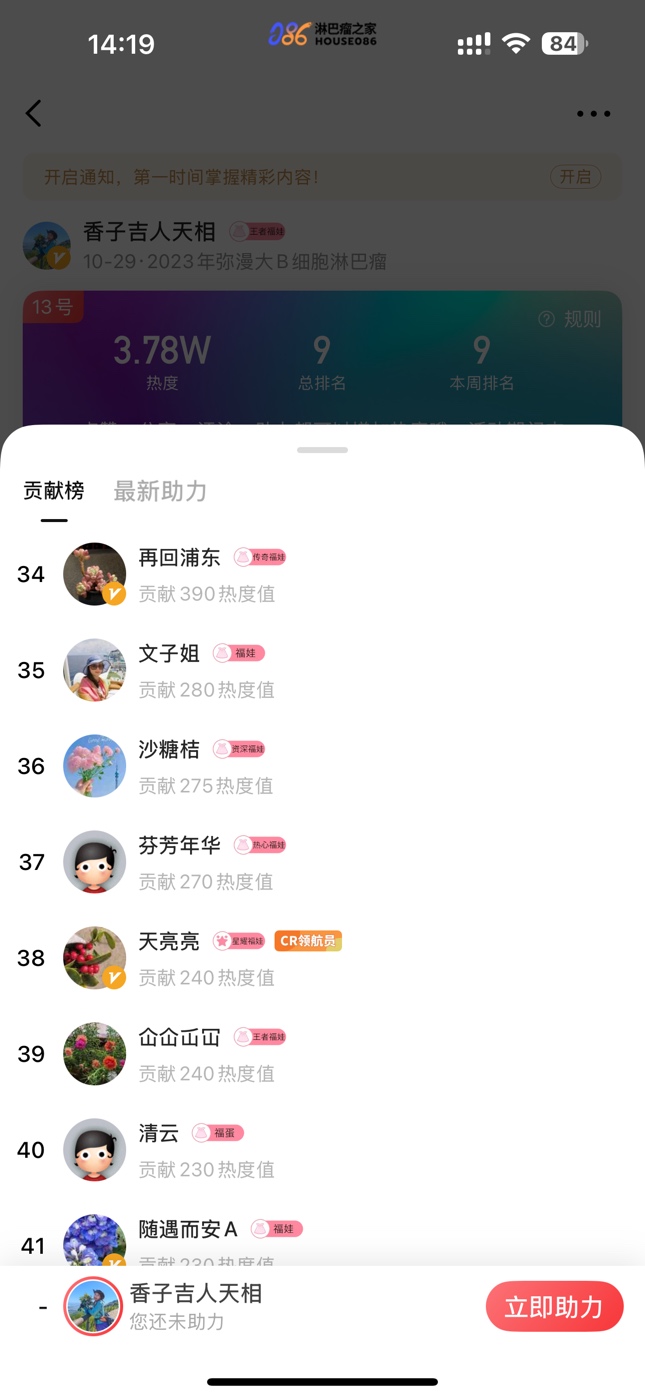This screenshot has width=645, height=1398.
Task: Tap the sheet's drag handle
Action: click(322, 450)
